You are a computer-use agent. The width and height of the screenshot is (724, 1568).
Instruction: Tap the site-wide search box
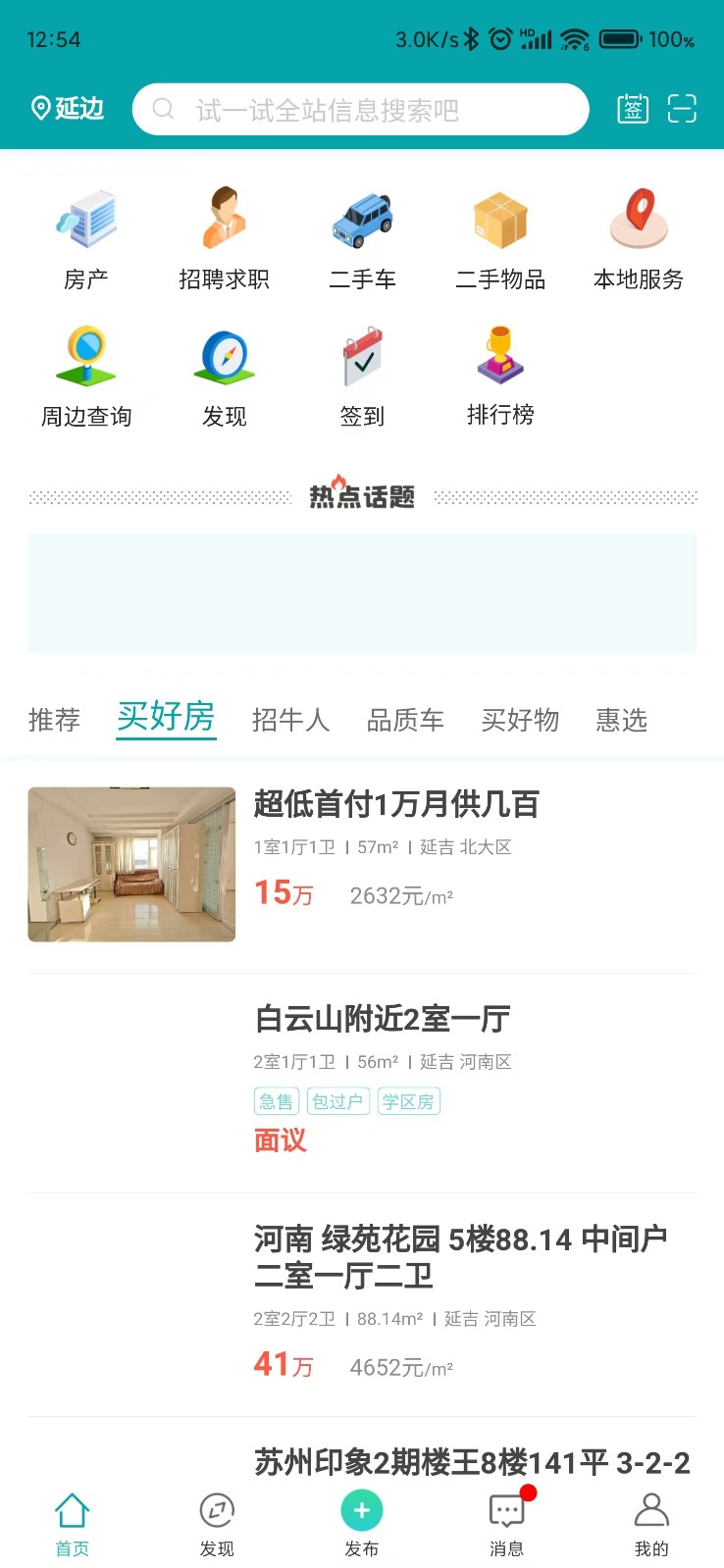(x=360, y=109)
